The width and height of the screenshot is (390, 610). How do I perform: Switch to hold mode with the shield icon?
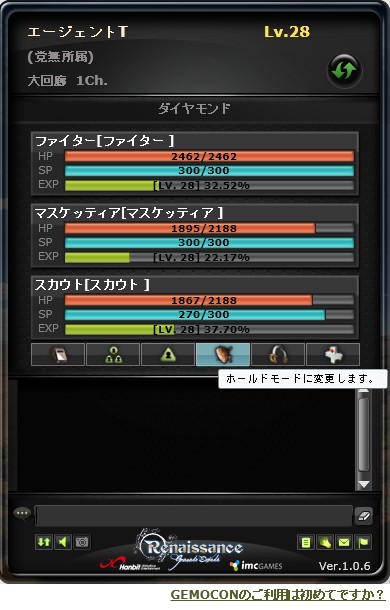[223, 354]
